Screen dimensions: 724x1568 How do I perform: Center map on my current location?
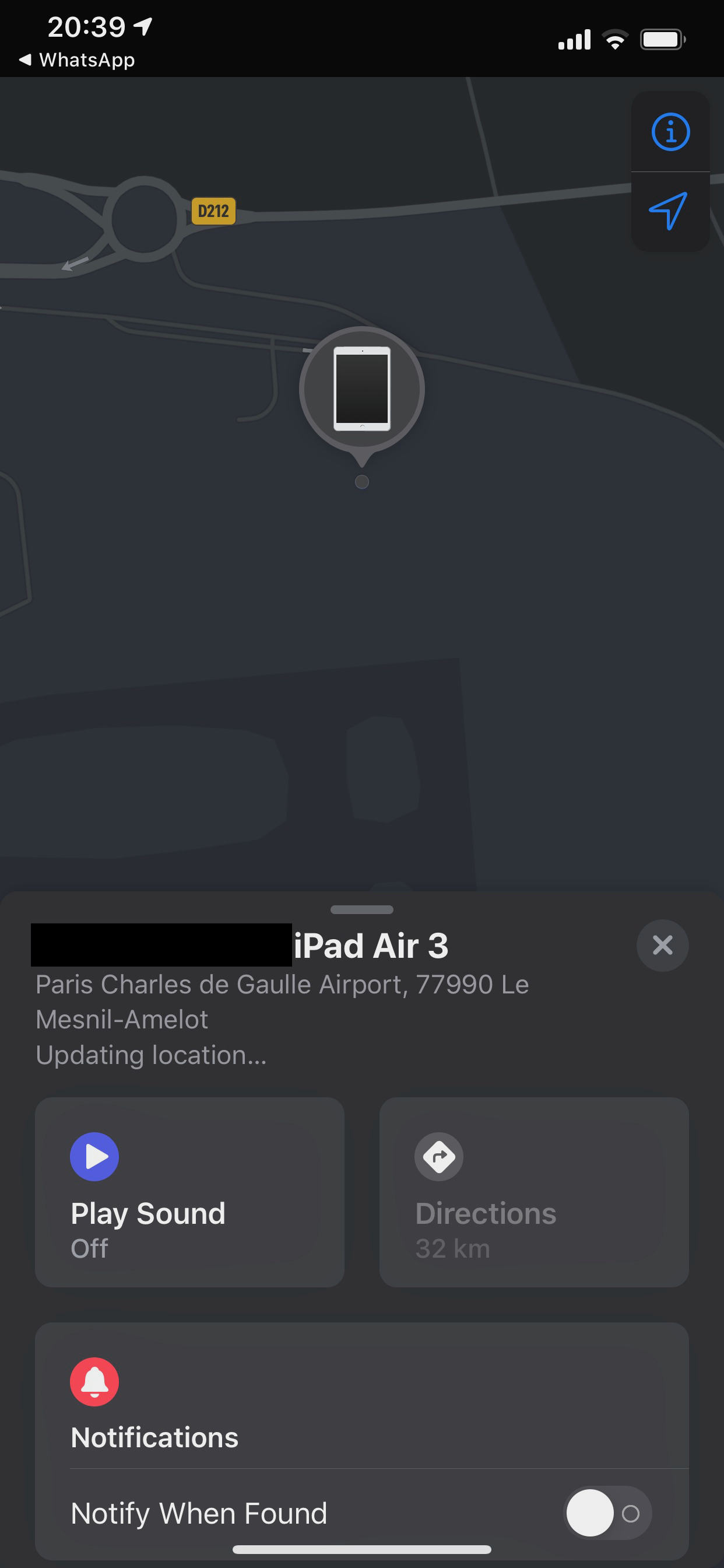tap(669, 211)
